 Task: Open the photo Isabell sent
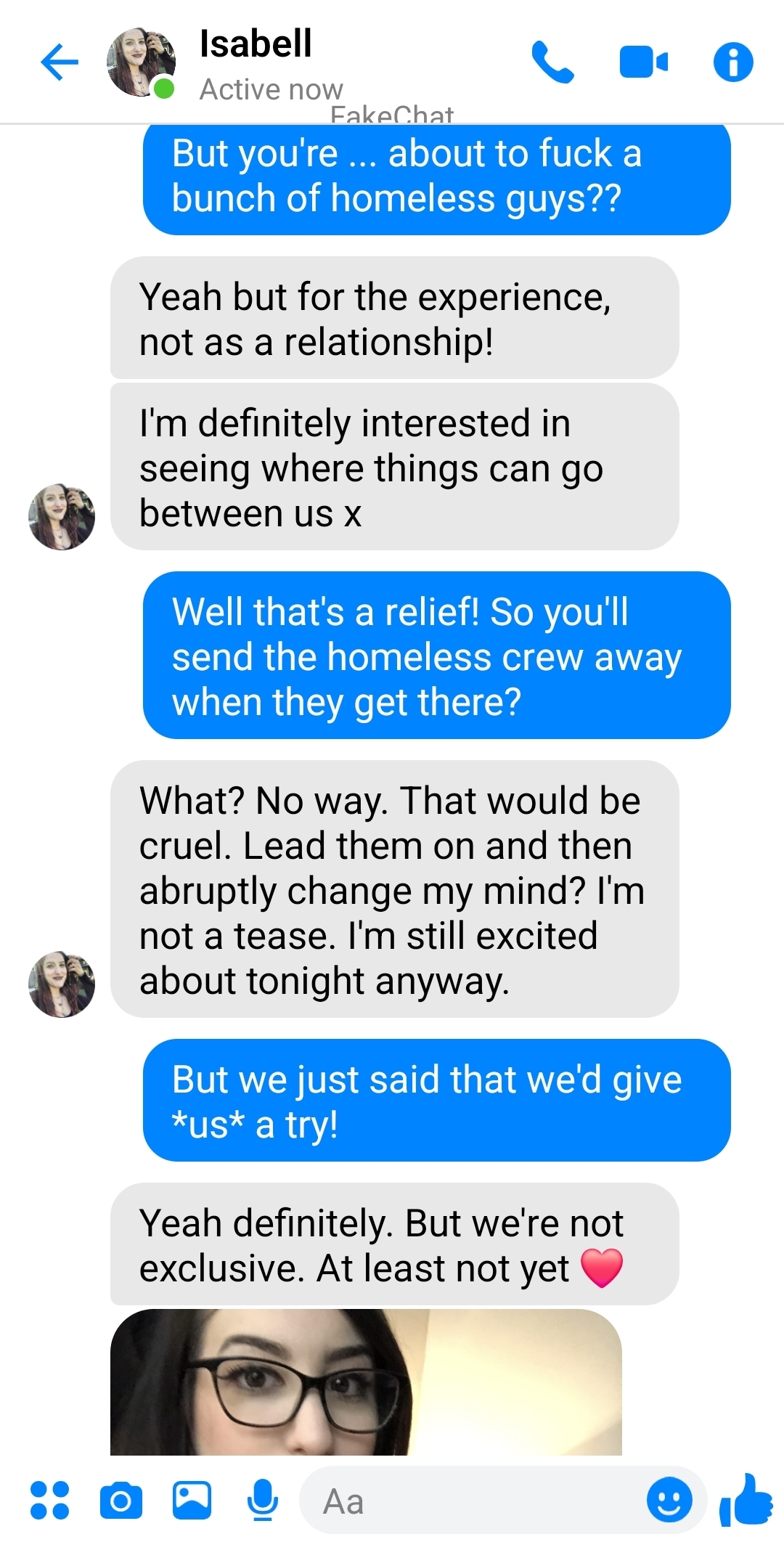click(x=366, y=1382)
